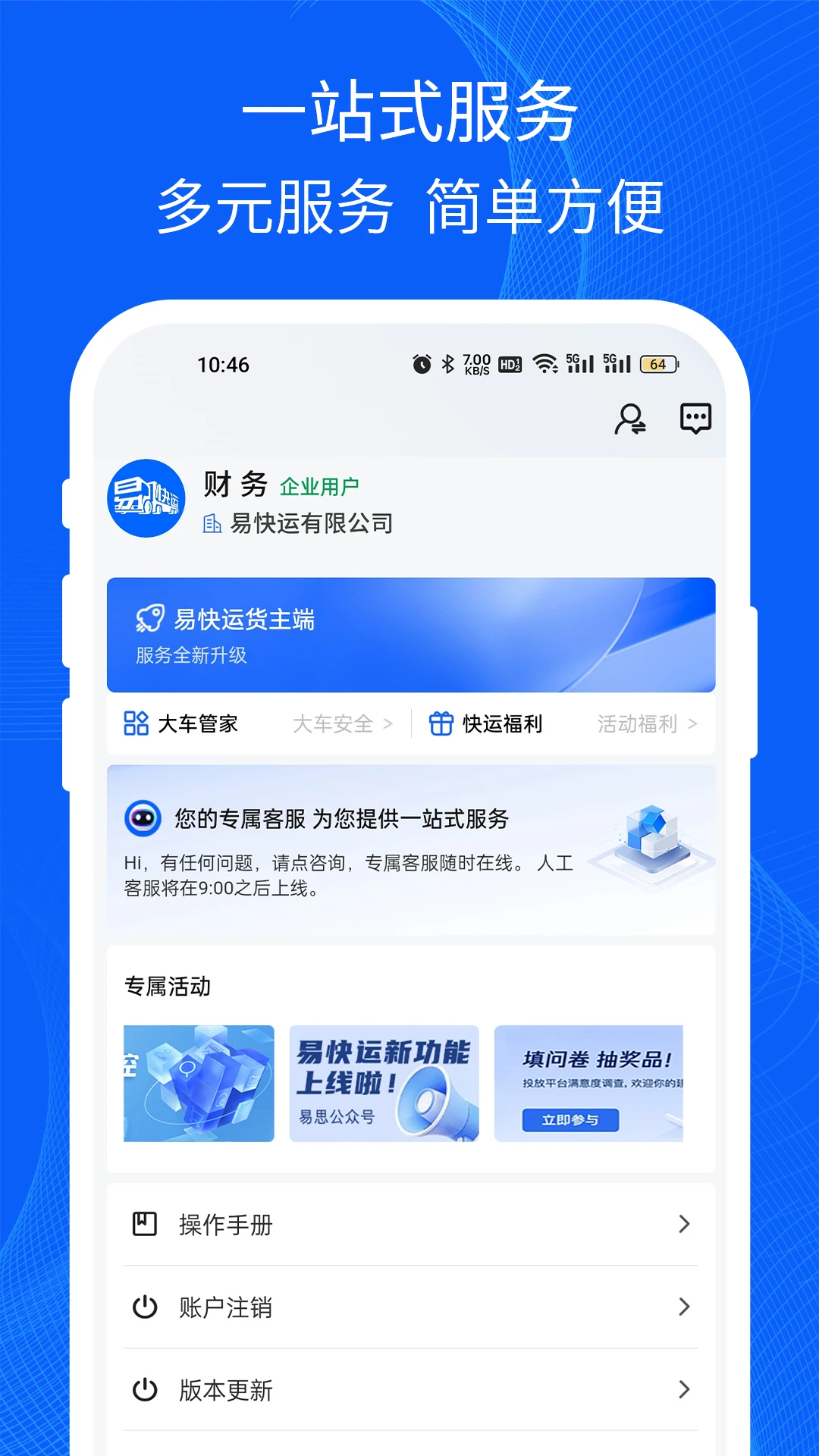This screenshot has width=819, height=1456.
Task: Open the 易快运新功能上线啦 activity banner
Action: (x=384, y=1084)
